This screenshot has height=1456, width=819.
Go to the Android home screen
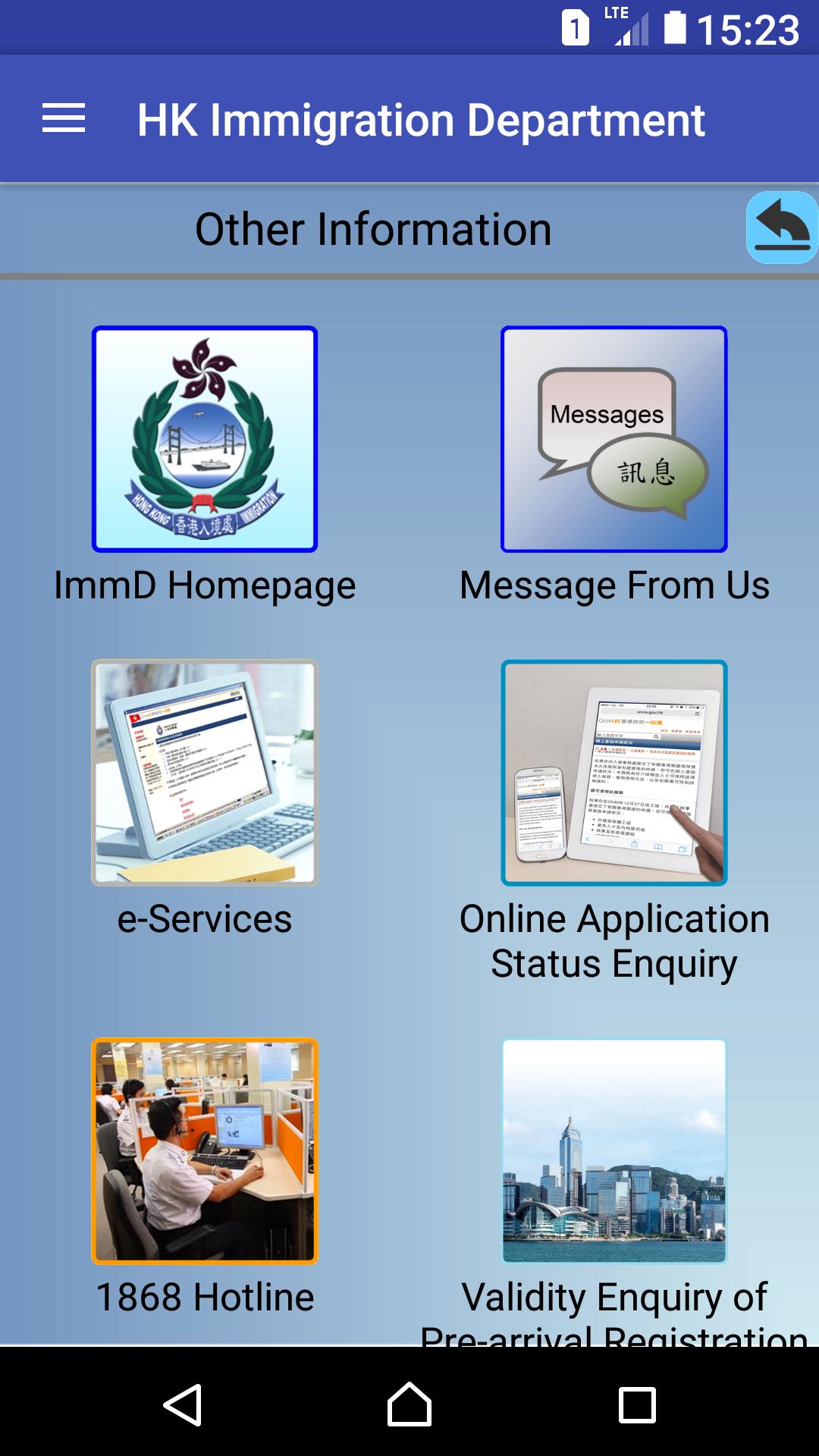[x=409, y=1404]
